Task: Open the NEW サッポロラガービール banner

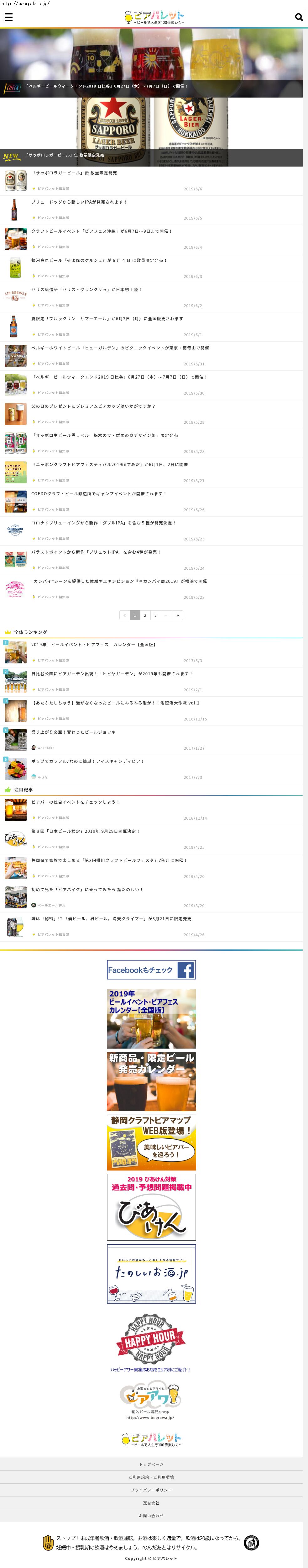Action: point(151,131)
